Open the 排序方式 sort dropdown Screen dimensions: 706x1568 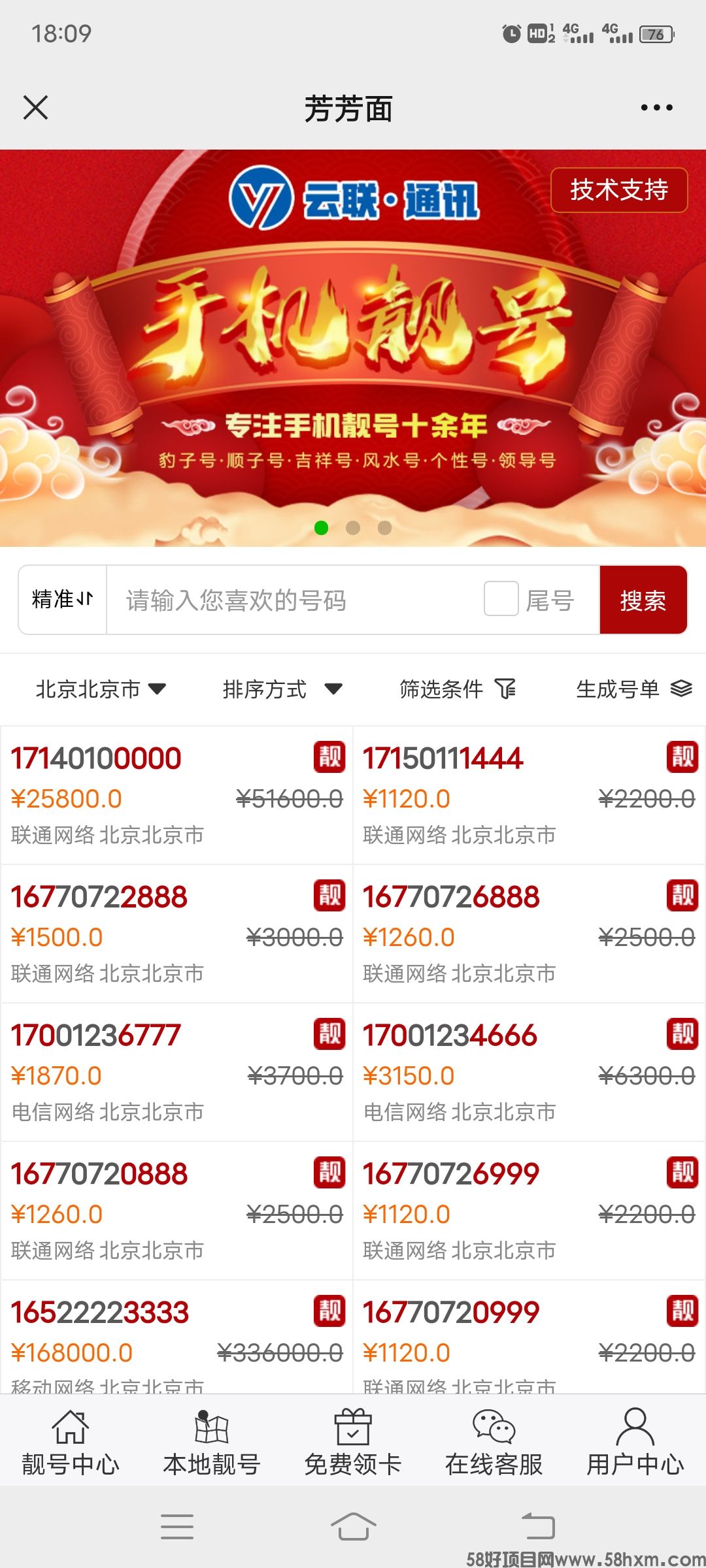pyautogui.click(x=282, y=689)
